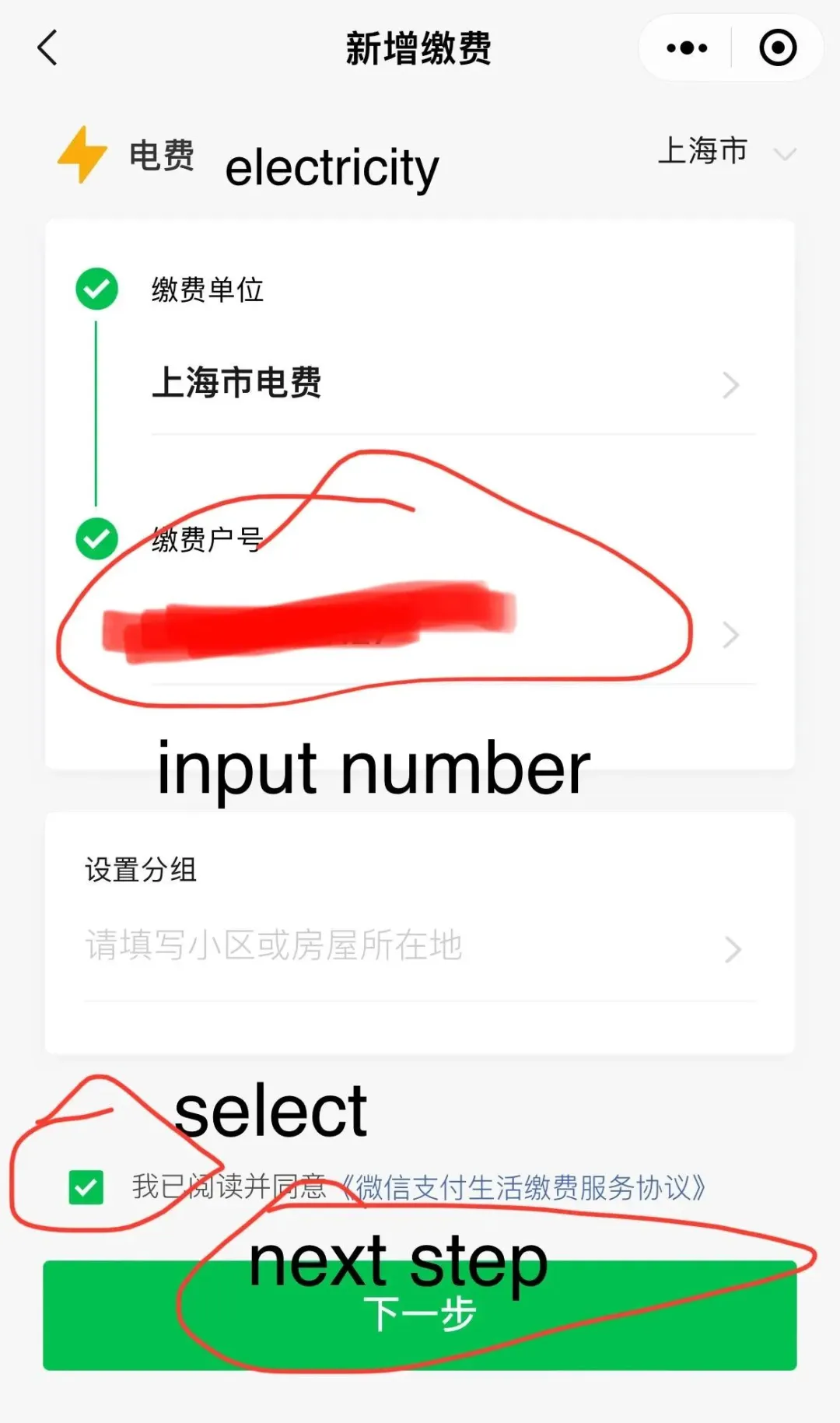Go back from 新增缴费 page

pyautogui.click(x=48, y=48)
